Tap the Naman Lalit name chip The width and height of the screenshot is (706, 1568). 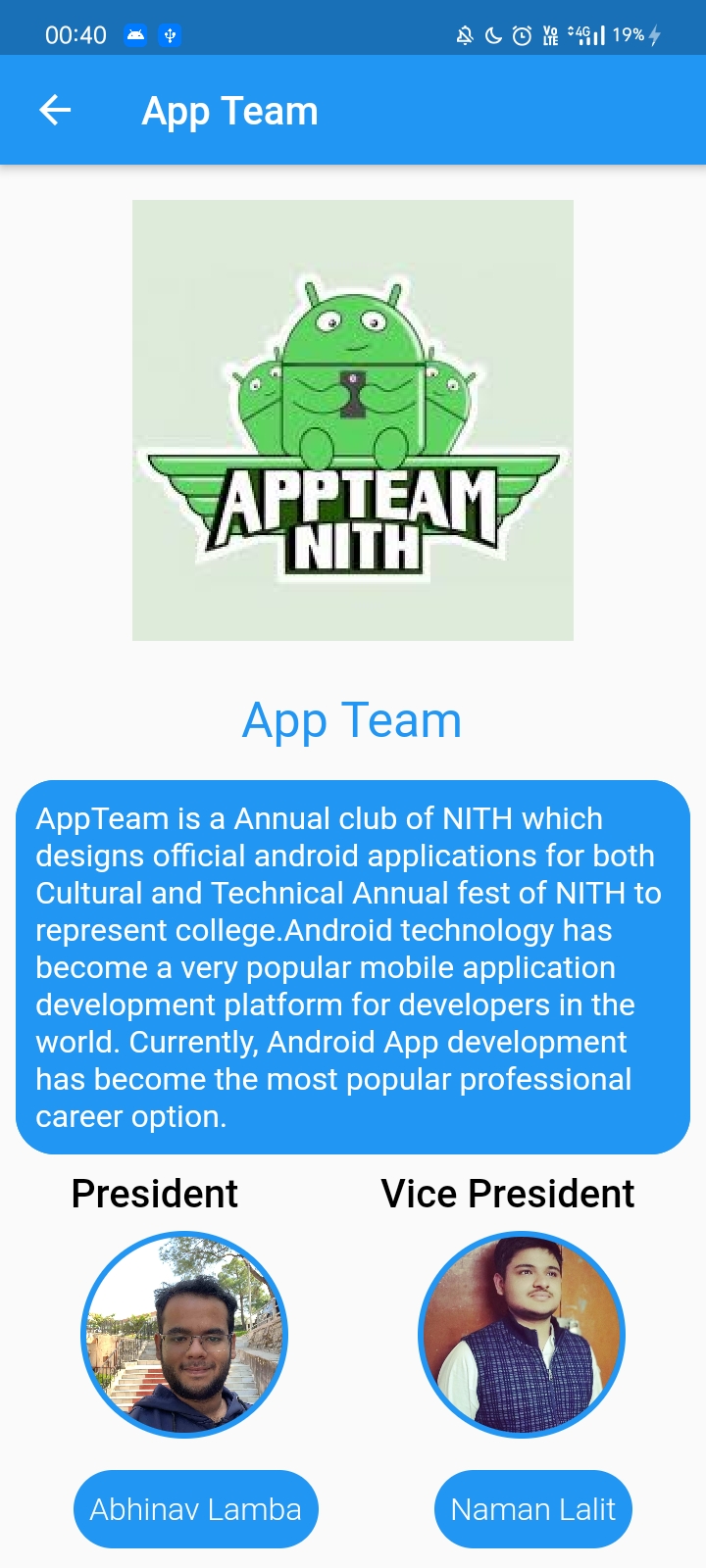[532, 1509]
